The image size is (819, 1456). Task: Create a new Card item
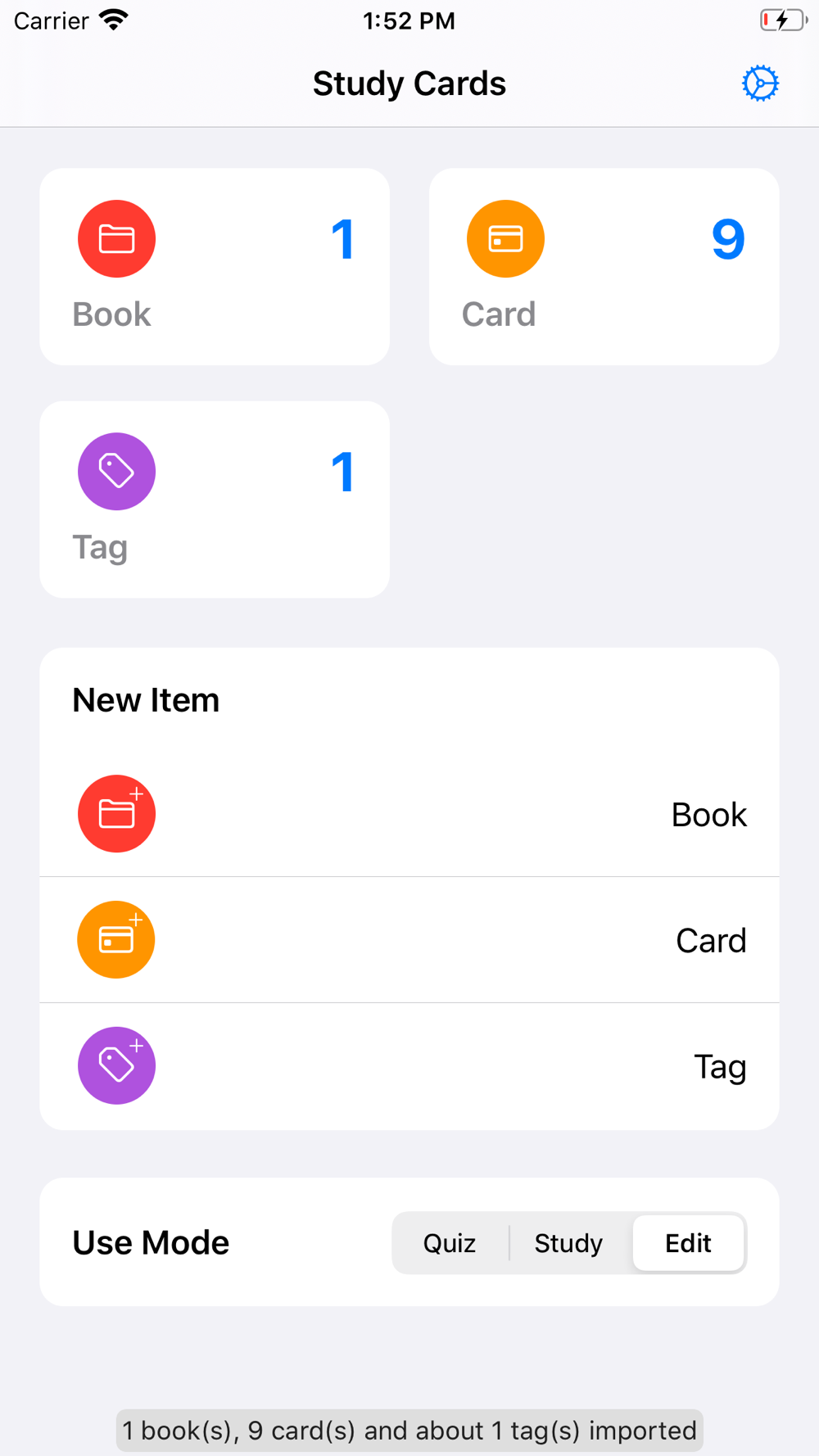tap(409, 940)
